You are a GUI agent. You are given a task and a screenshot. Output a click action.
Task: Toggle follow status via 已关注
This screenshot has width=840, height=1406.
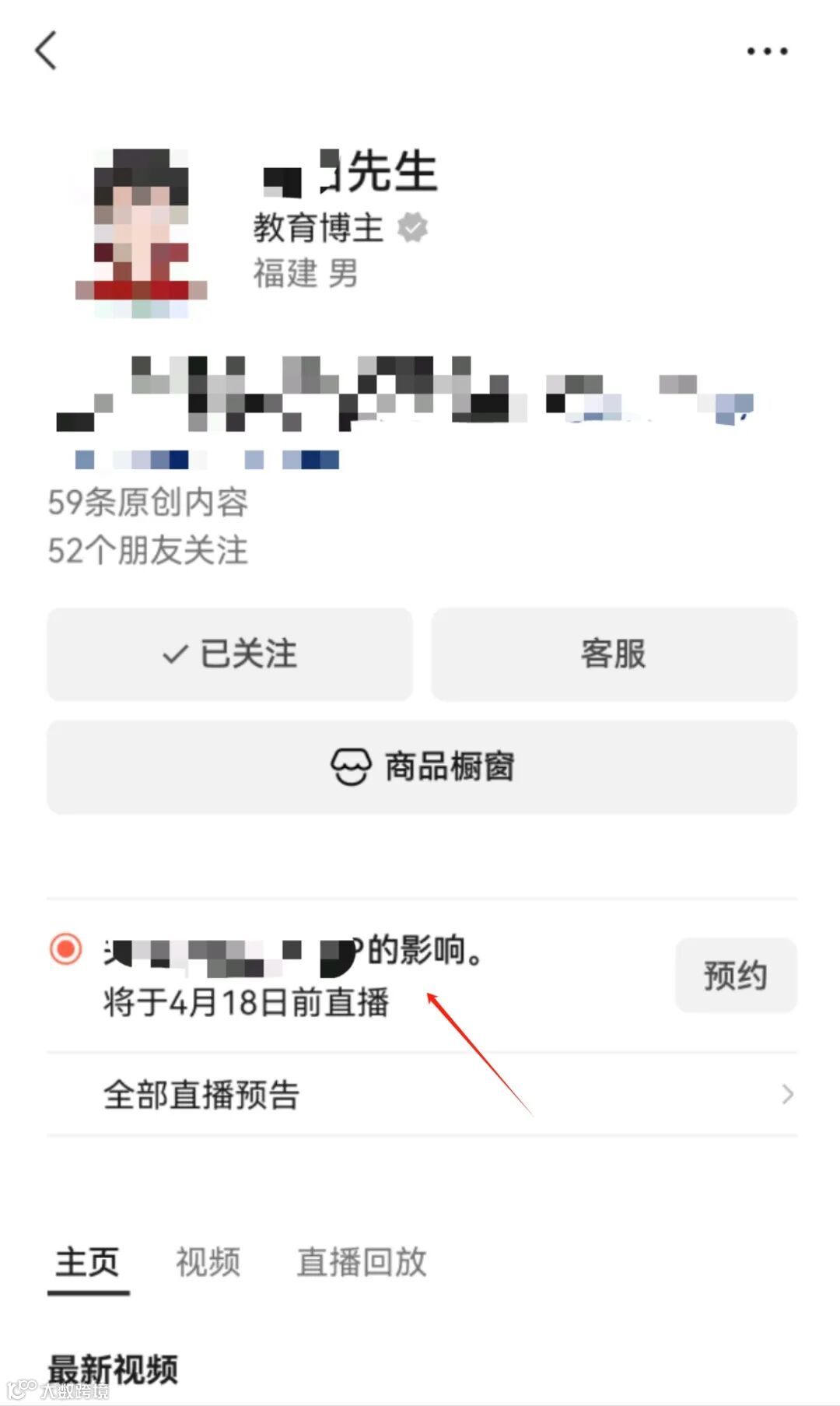(x=229, y=654)
